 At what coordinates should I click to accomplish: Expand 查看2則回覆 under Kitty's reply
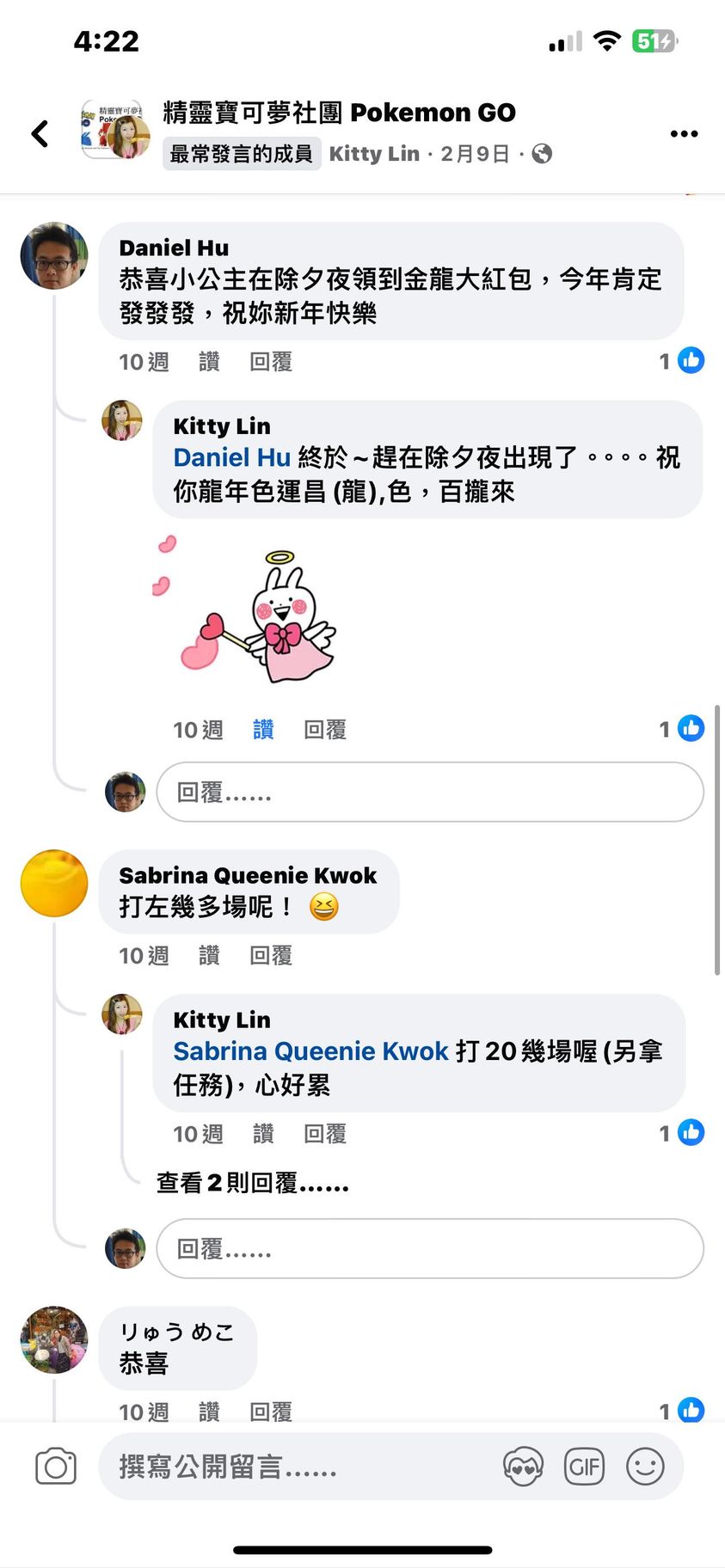(252, 1184)
